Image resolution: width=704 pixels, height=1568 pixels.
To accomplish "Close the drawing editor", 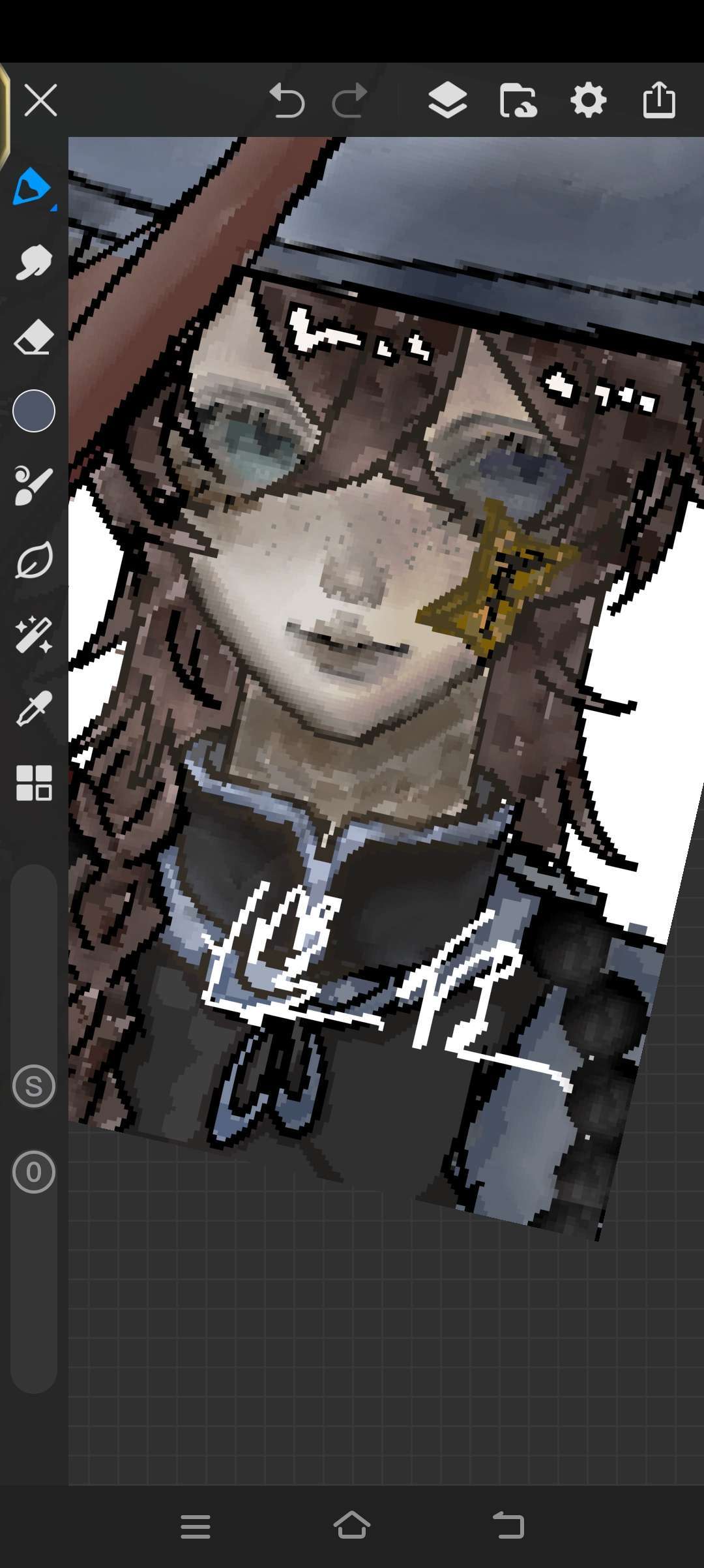I will click(x=40, y=100).
